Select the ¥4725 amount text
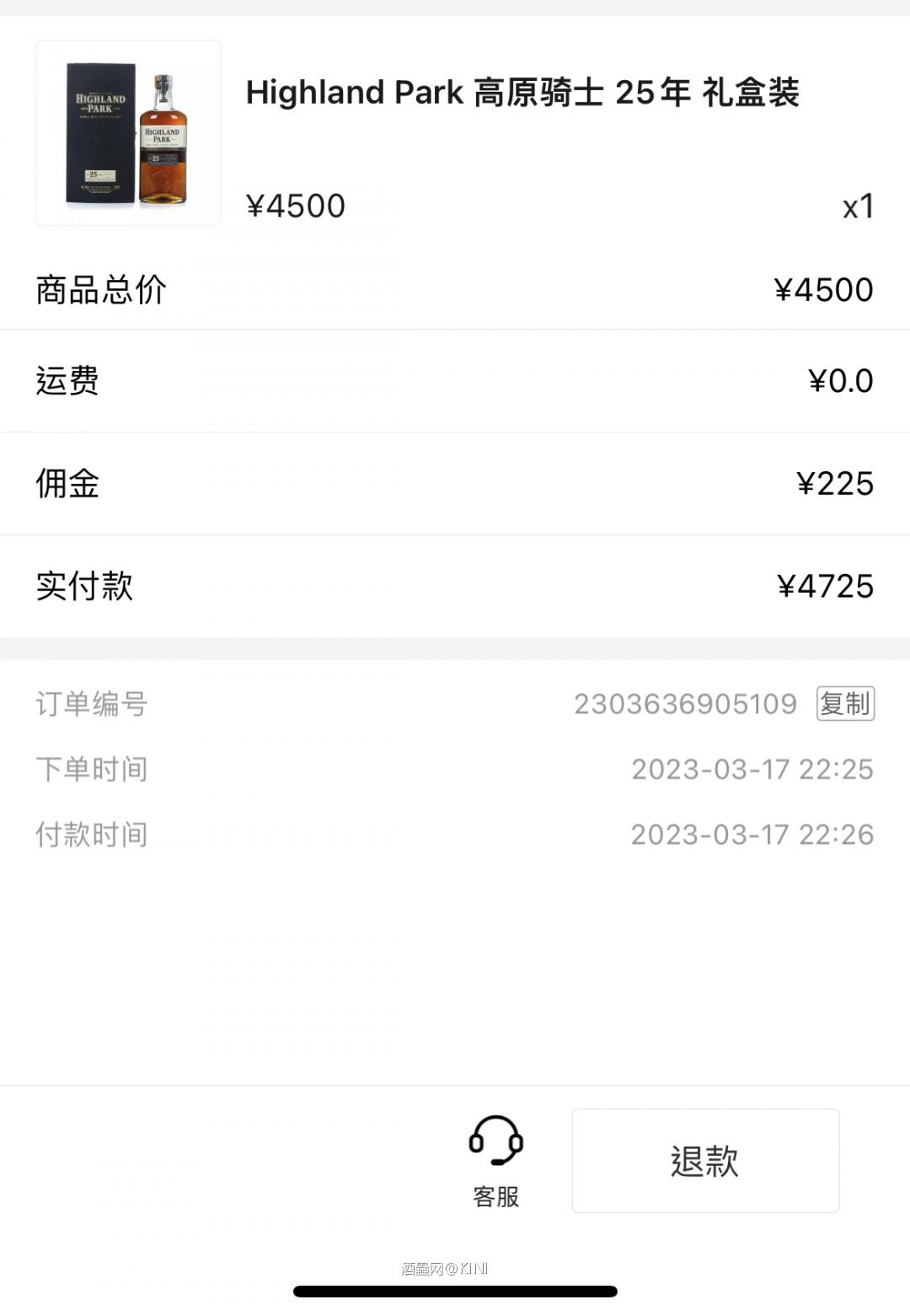The image size is (910, 1316). 825,587
